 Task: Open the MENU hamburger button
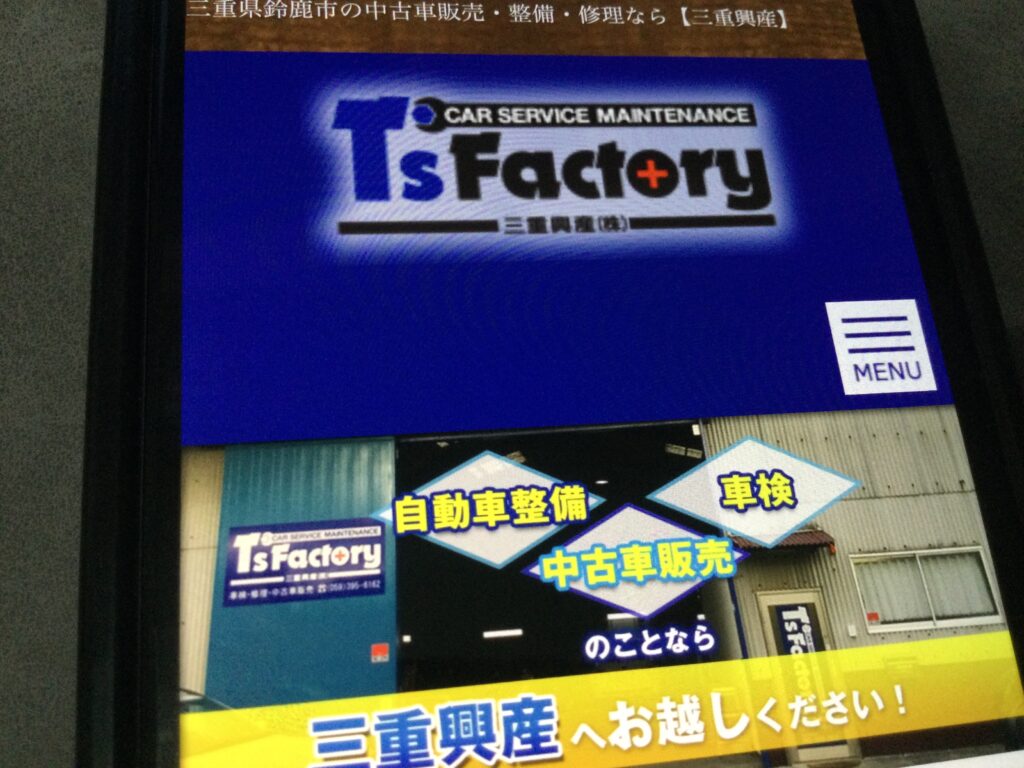point(882,347)
